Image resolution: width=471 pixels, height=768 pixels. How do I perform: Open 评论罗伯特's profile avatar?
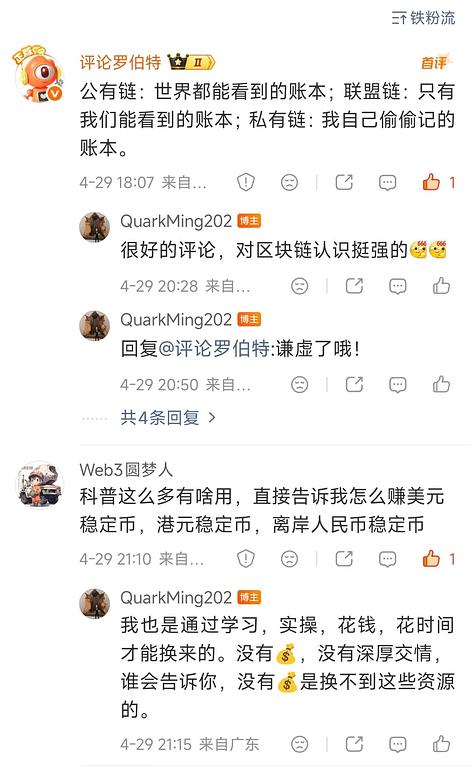tap(39, 76)
